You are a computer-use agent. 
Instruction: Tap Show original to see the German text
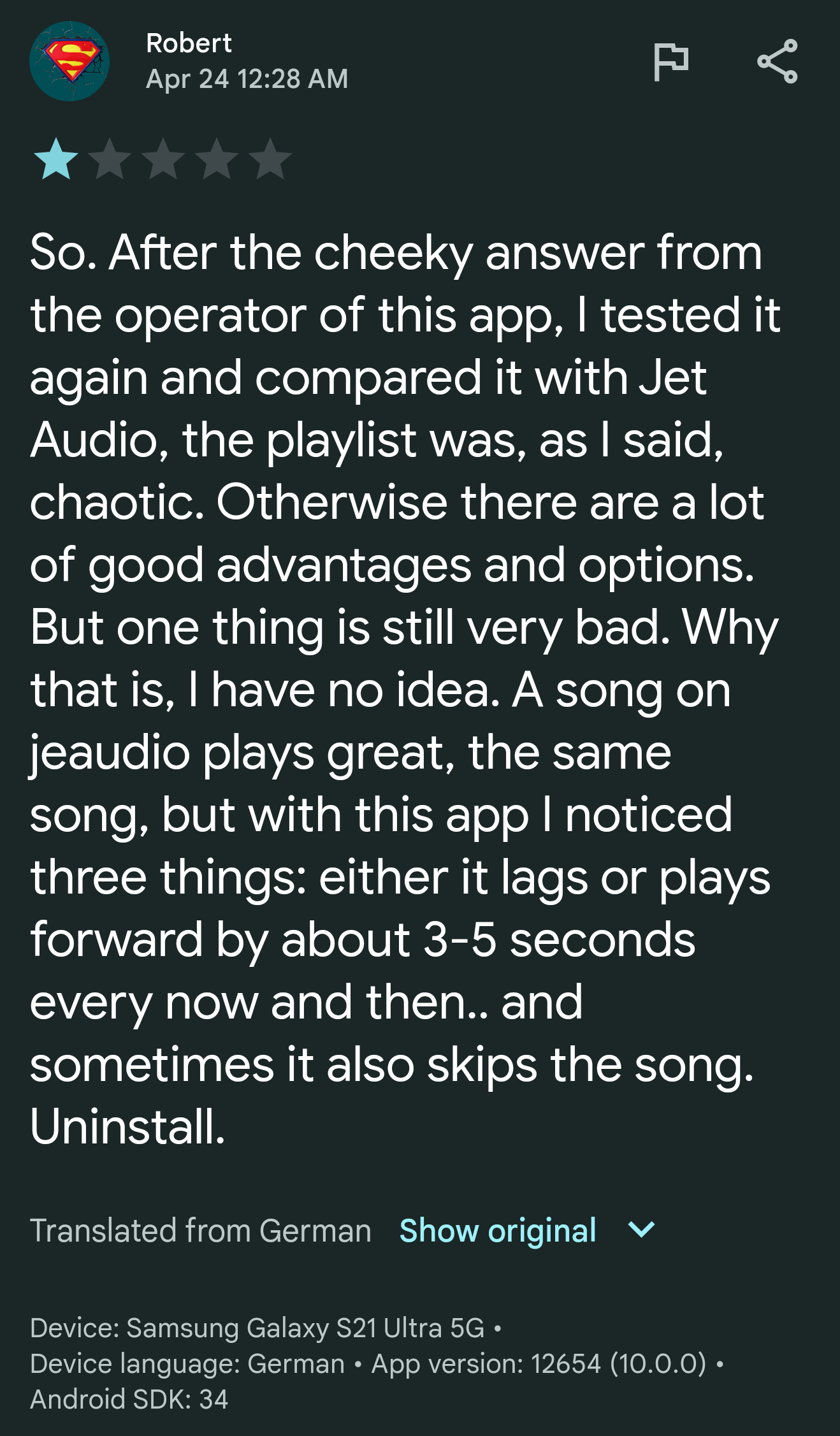tap(498, 1230)
